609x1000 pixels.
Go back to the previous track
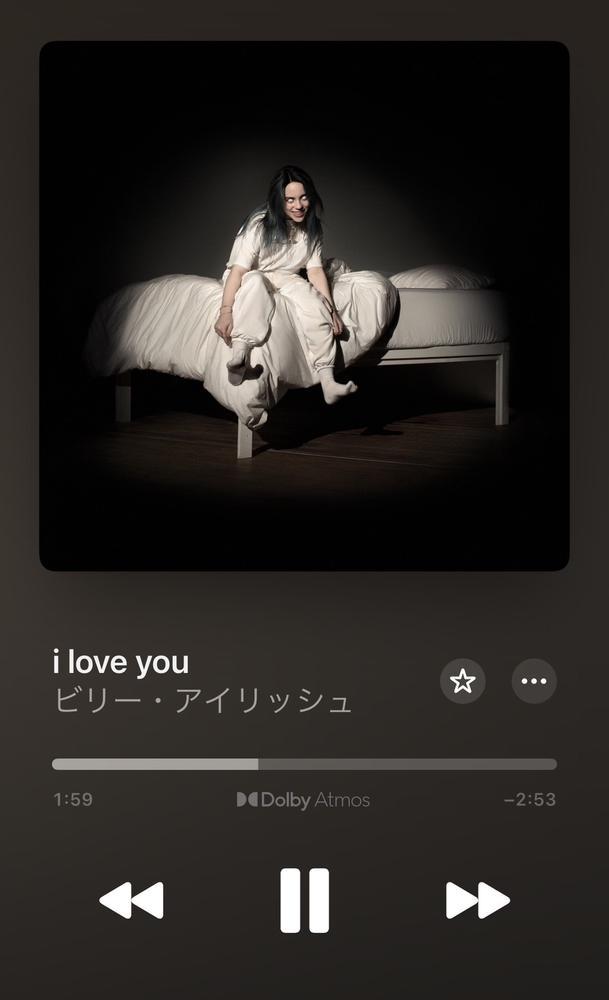131,900
